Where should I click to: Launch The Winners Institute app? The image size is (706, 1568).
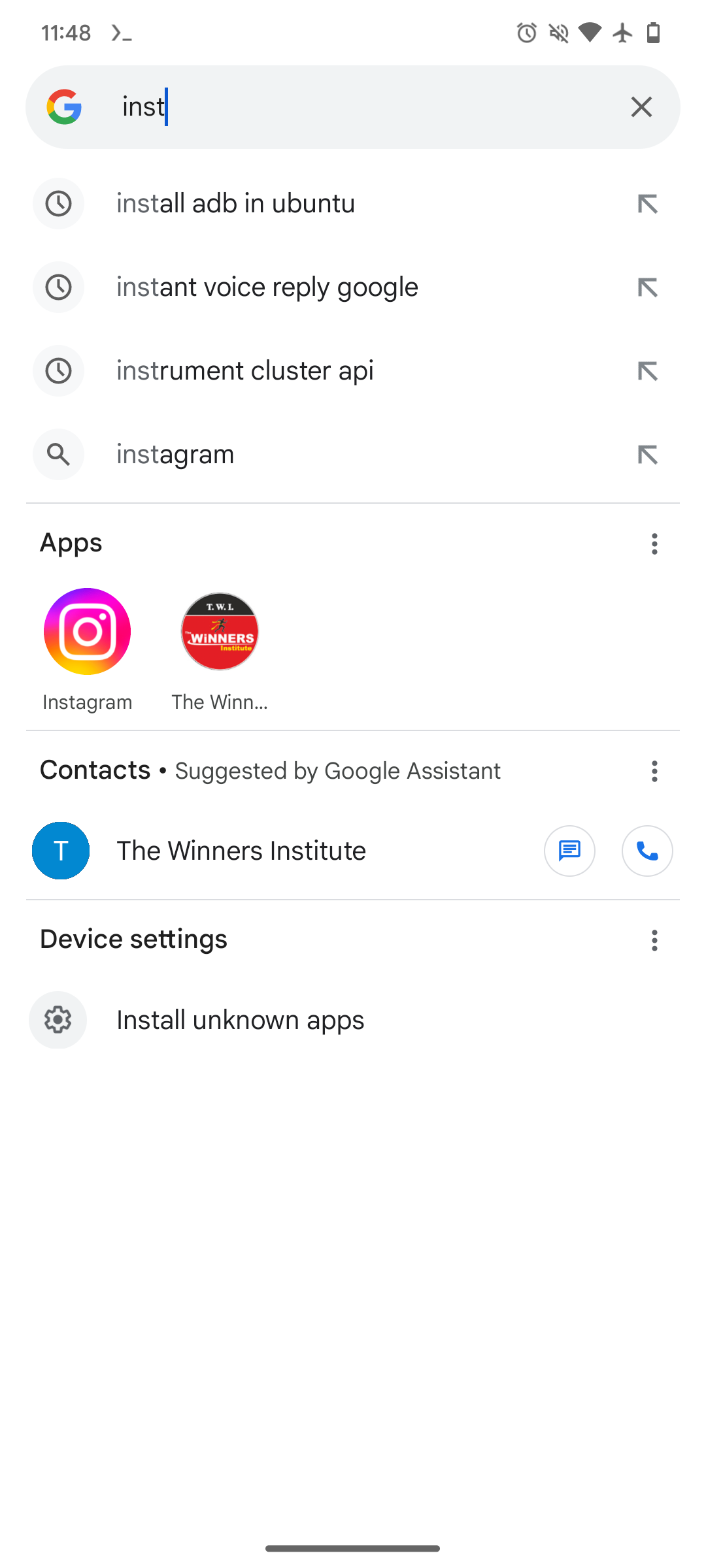click(220, 632)
